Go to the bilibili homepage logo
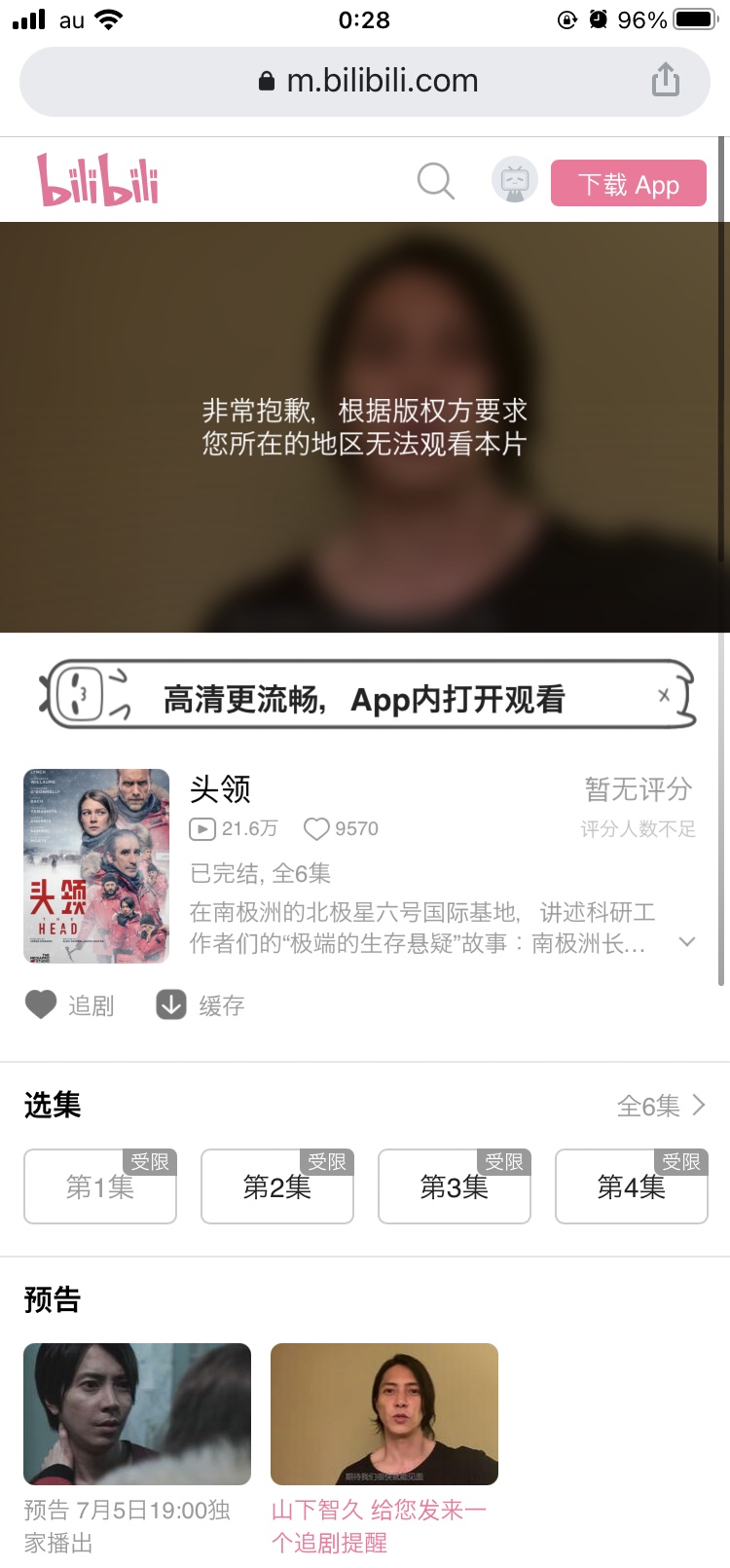Viewport: 730px width, 1568px height. (x=97, y=181)
